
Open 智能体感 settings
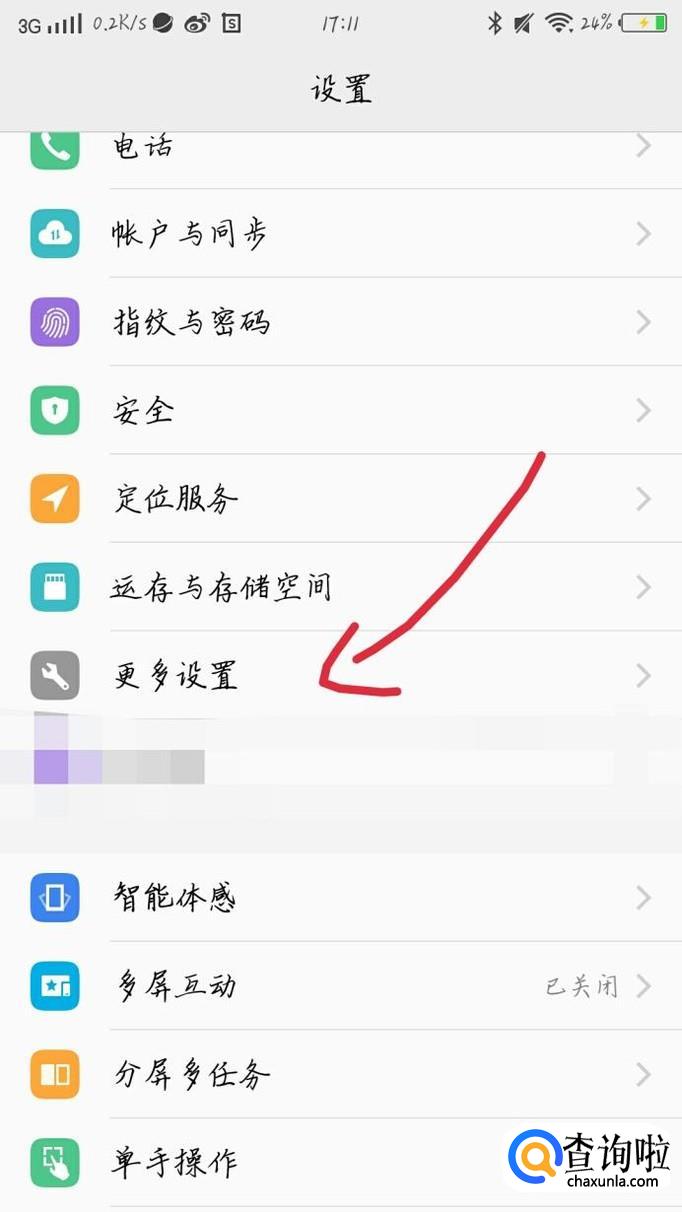pyautogui.click(x=340, y=897)
